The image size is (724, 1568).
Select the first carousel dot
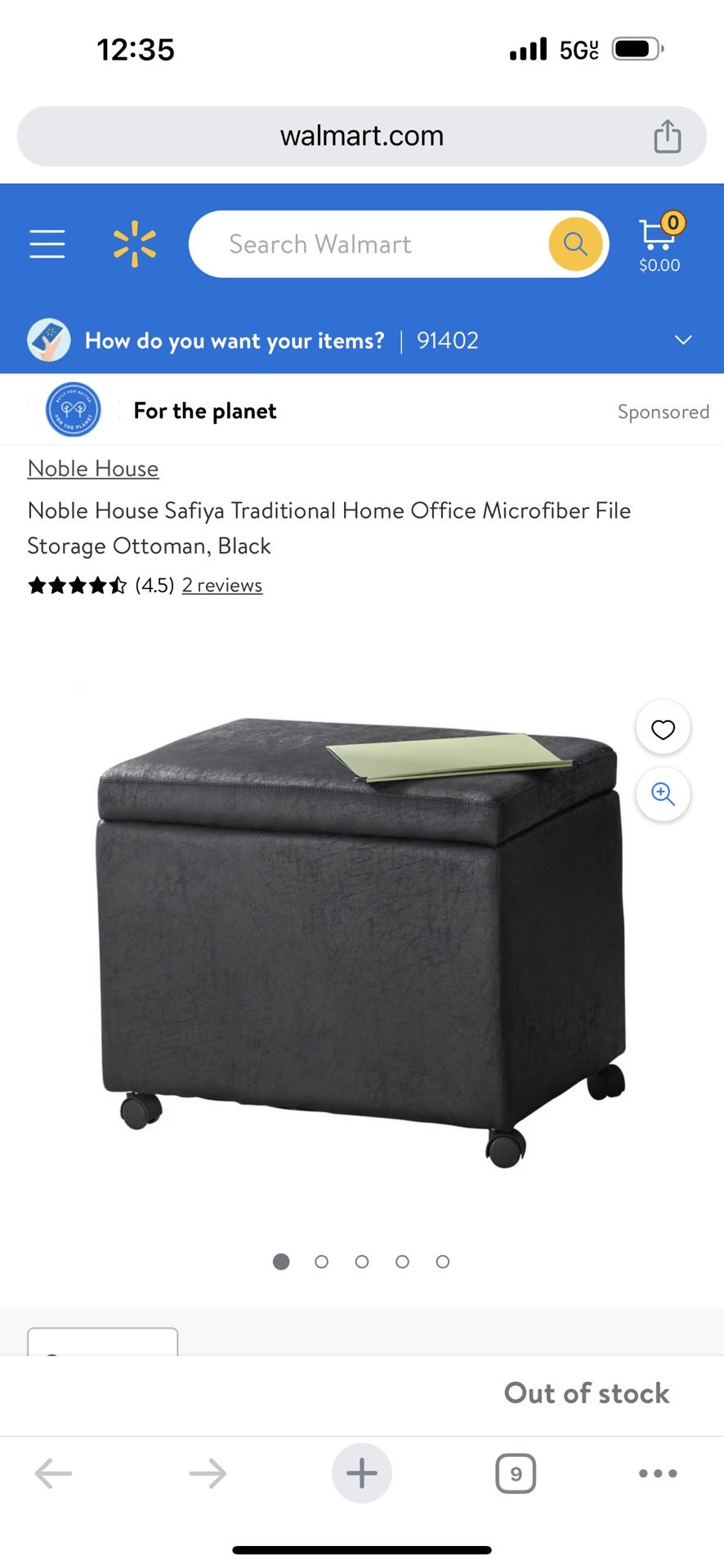pos(281,1261)
